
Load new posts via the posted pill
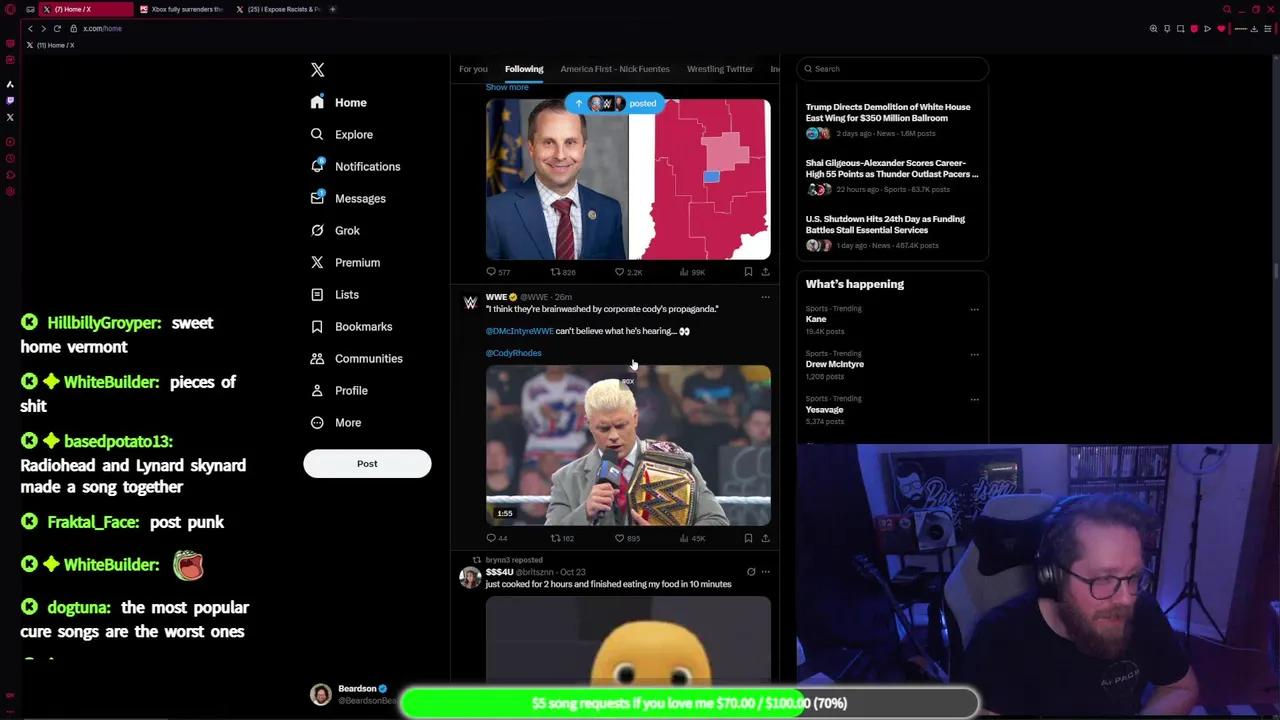tap(615, 103)
